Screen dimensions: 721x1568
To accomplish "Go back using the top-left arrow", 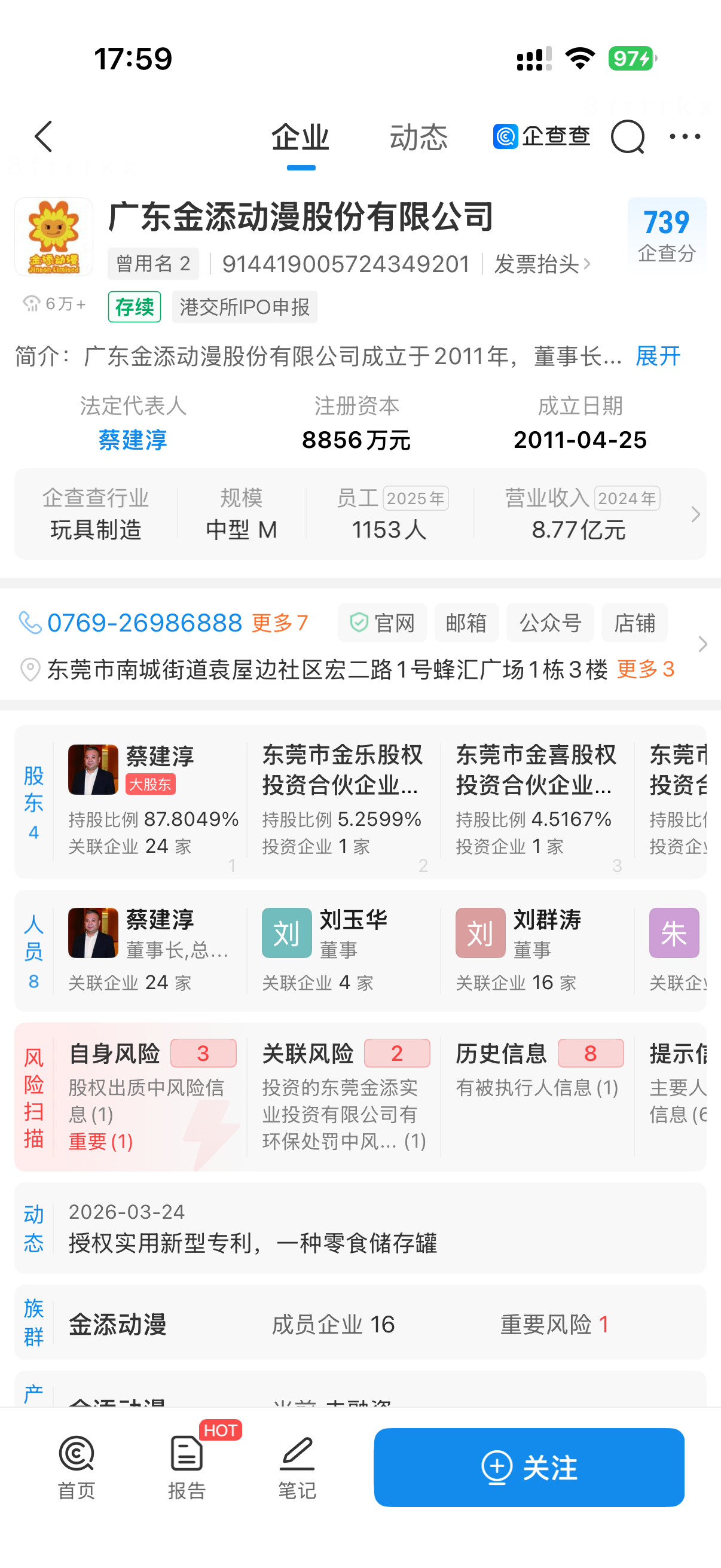I will [x=44, y=136].
